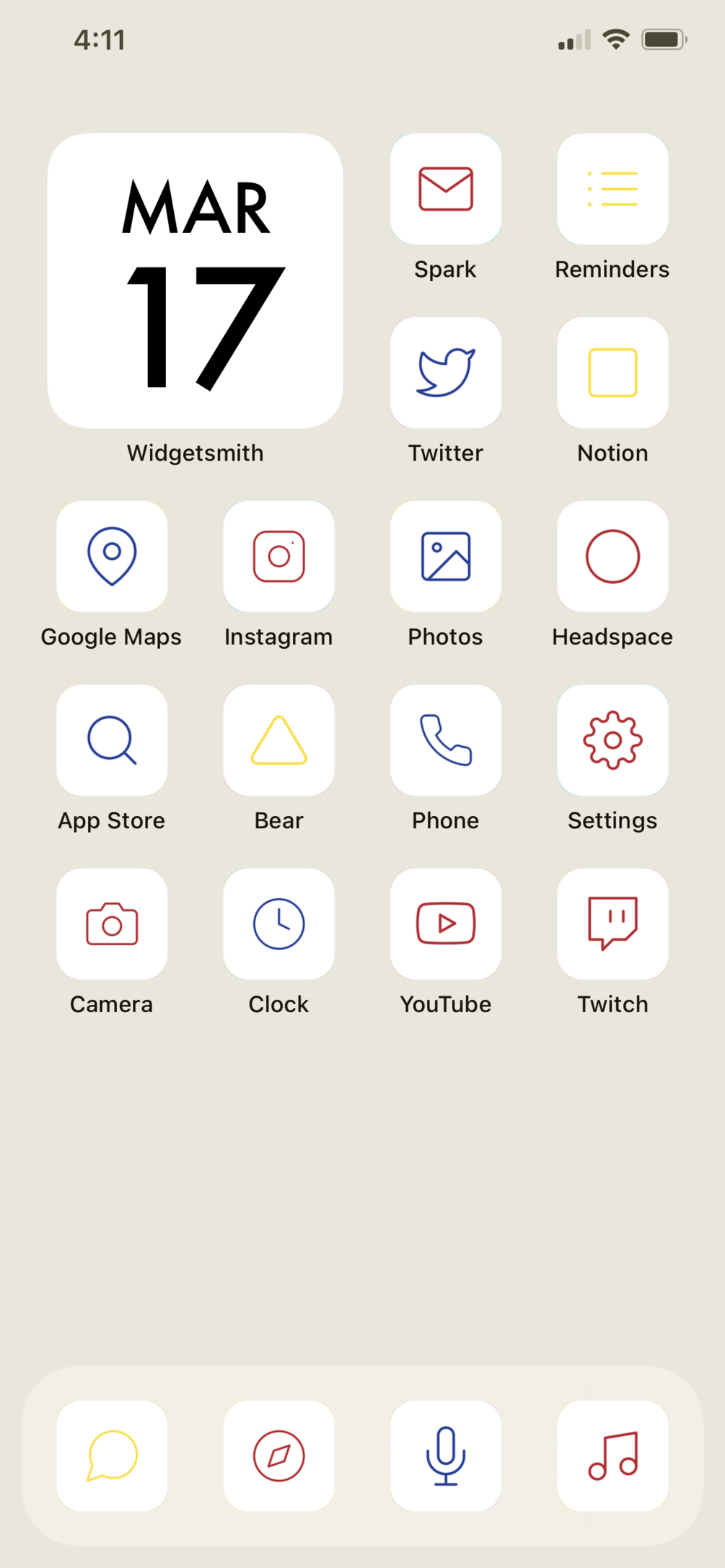725x1568 pixels.
Task: Launch Instagram
Action: (279, 557)
